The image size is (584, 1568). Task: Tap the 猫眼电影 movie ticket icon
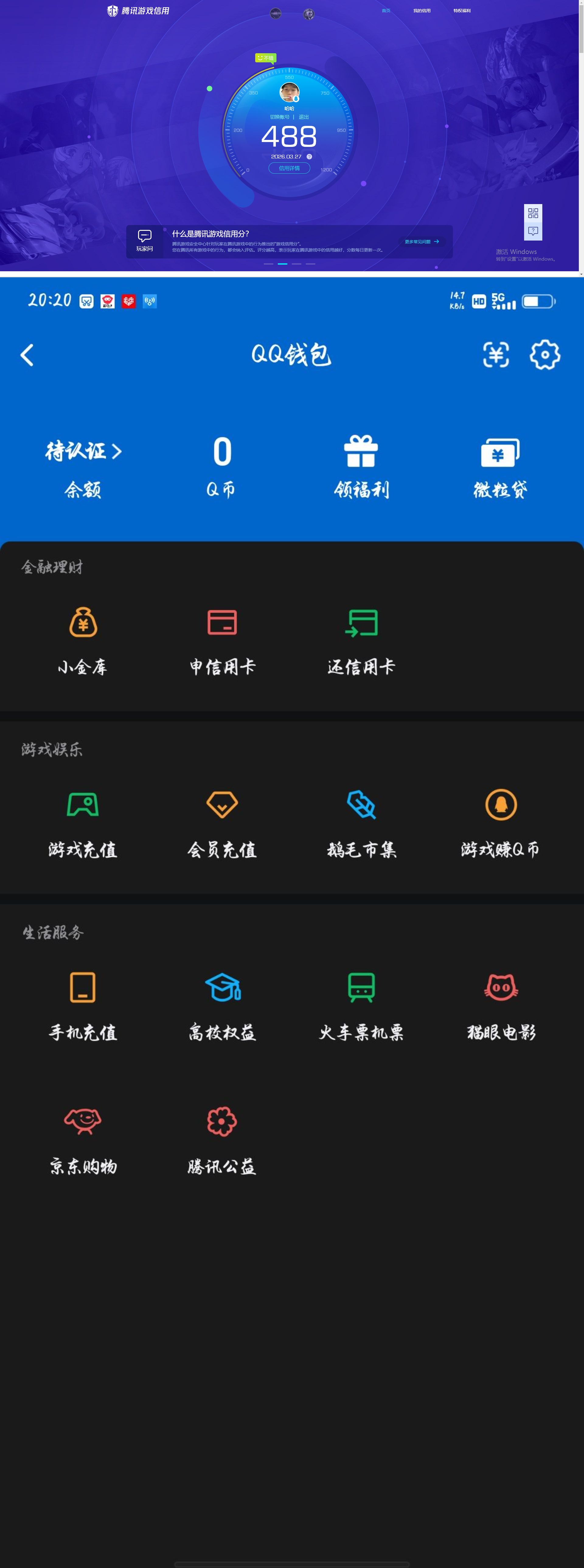click(x=501, y=989)
